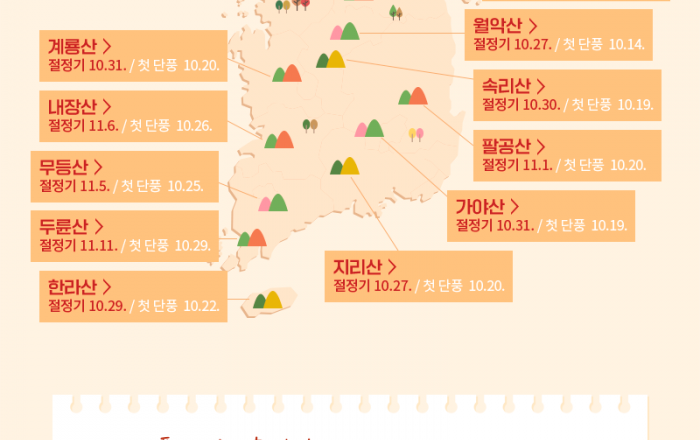This screenshot has height=440, width=700.
Task: Open the 월악산 foliage link
Action: pos(506,26)
